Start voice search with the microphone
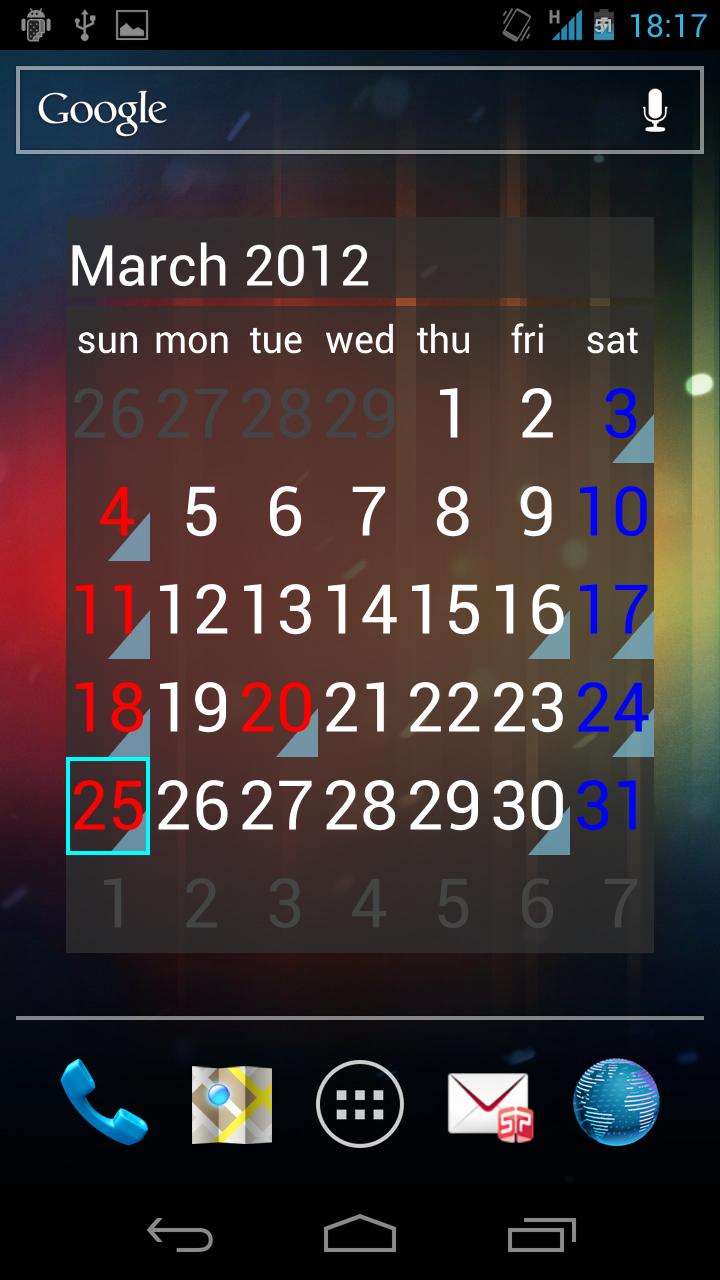This screenshot has width=720, height=1280. pos(655,110)
